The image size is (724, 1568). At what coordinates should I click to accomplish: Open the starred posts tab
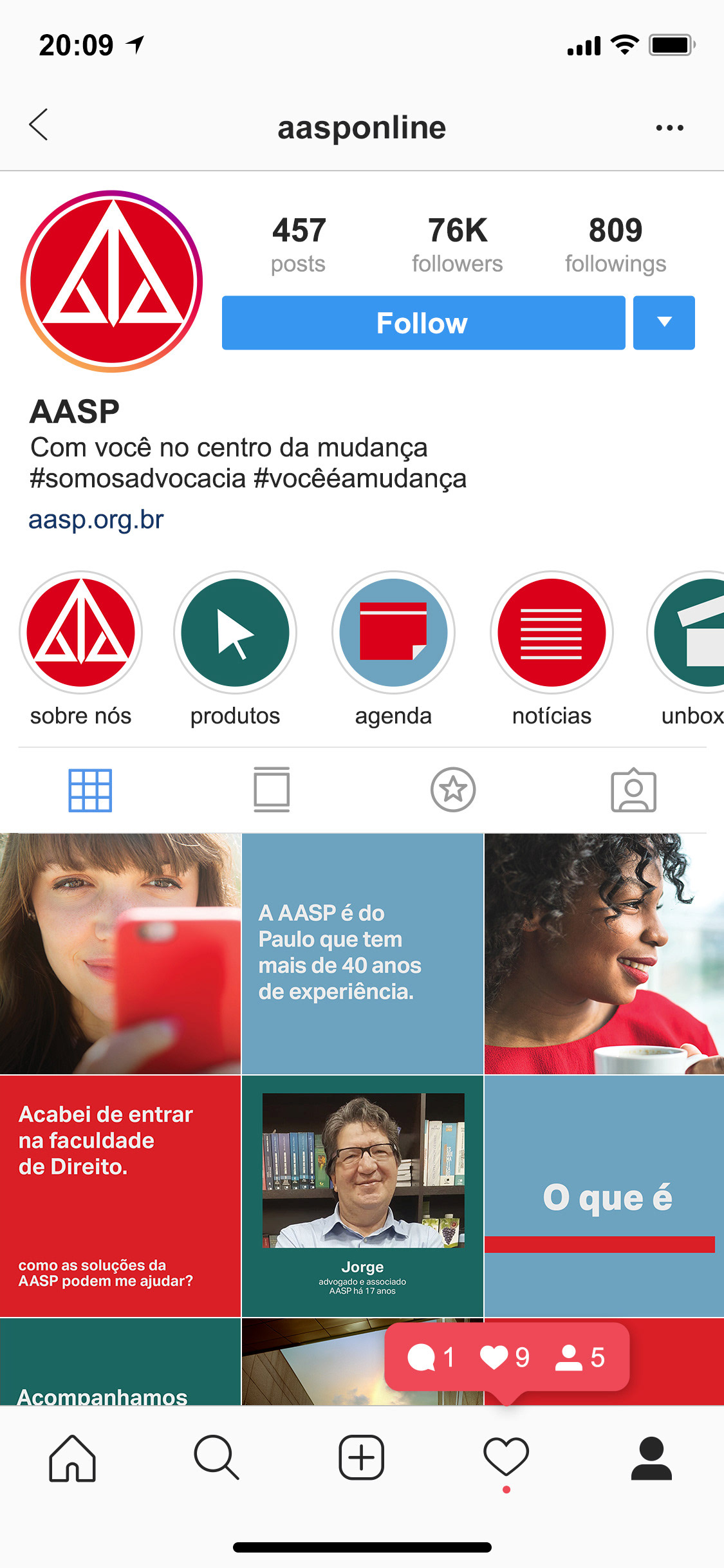(452, 790)
